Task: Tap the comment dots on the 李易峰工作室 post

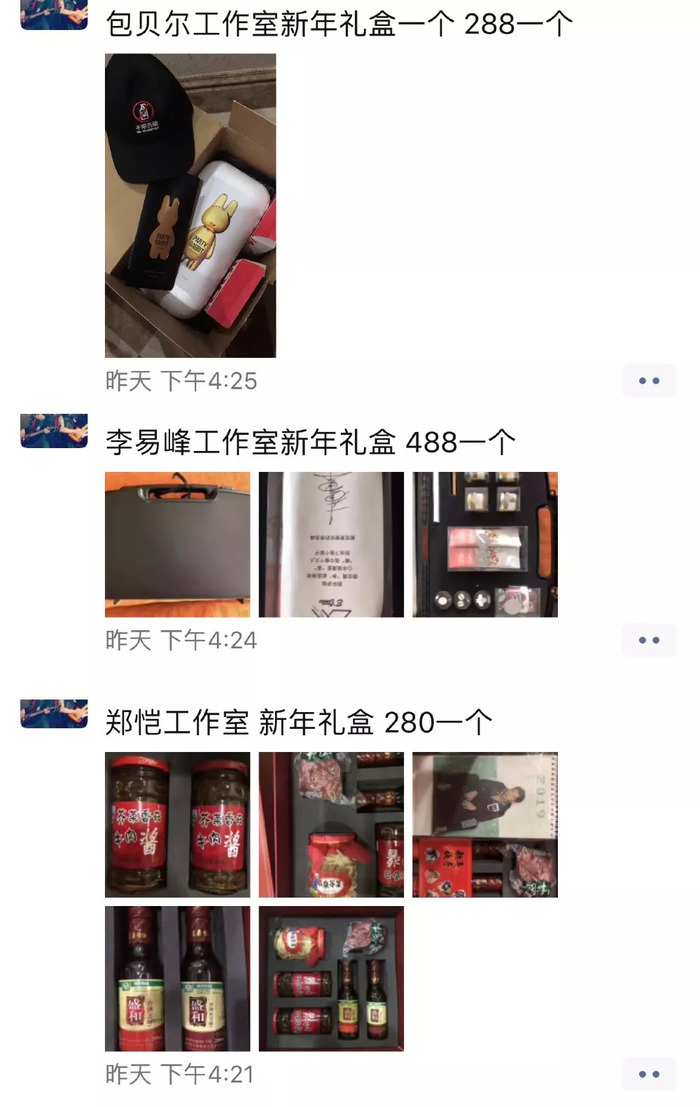Action: (649, 640)
